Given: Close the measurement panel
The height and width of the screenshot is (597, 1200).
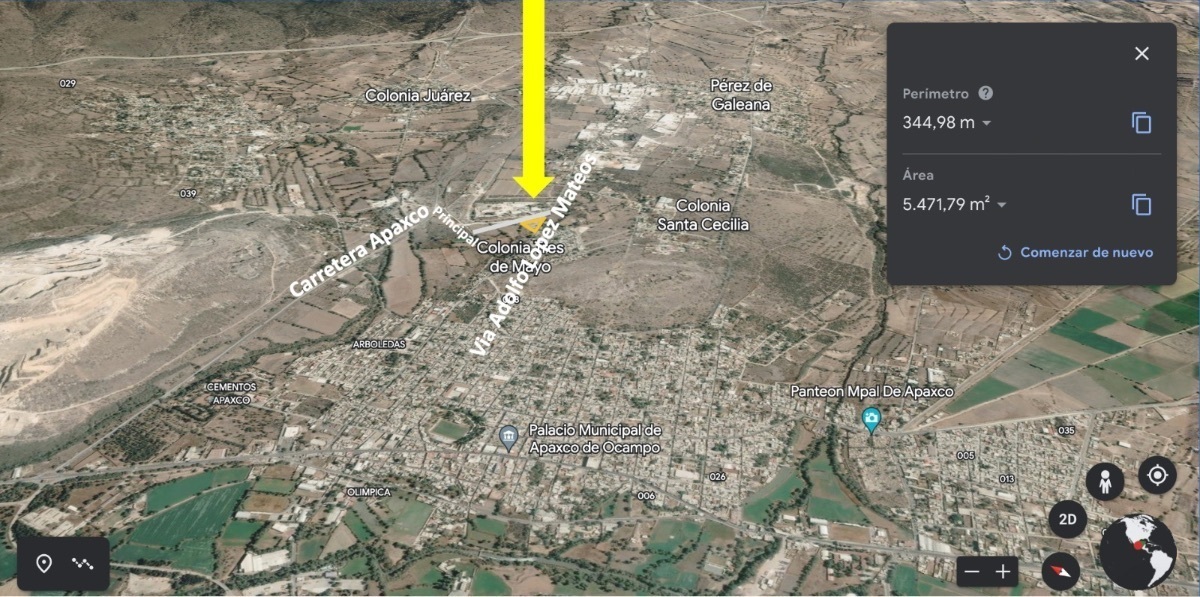Looking at the screenshot, I should pos(1141,54).
